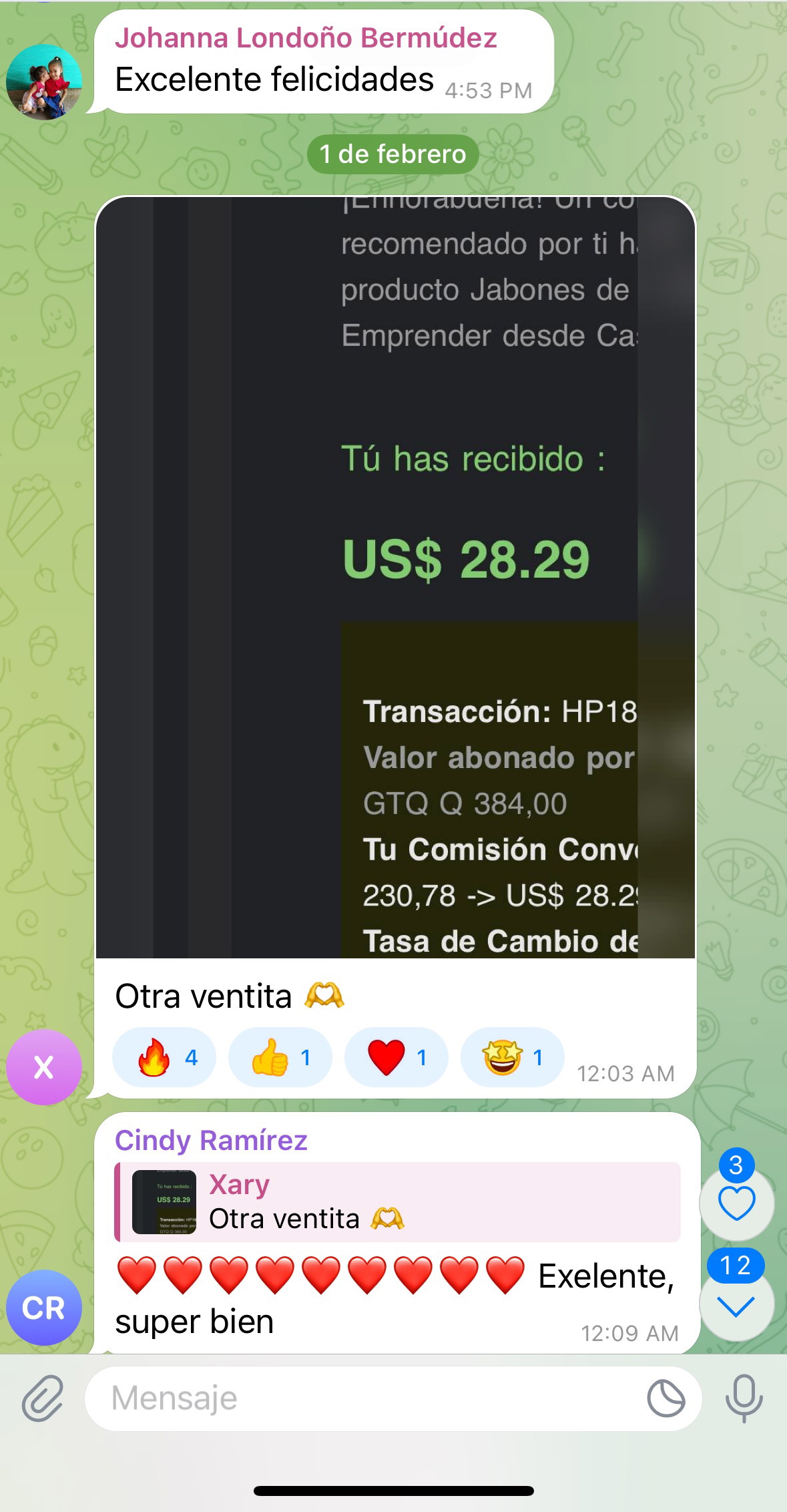Tap the Mensaje text field

(x=360, y=1398)
